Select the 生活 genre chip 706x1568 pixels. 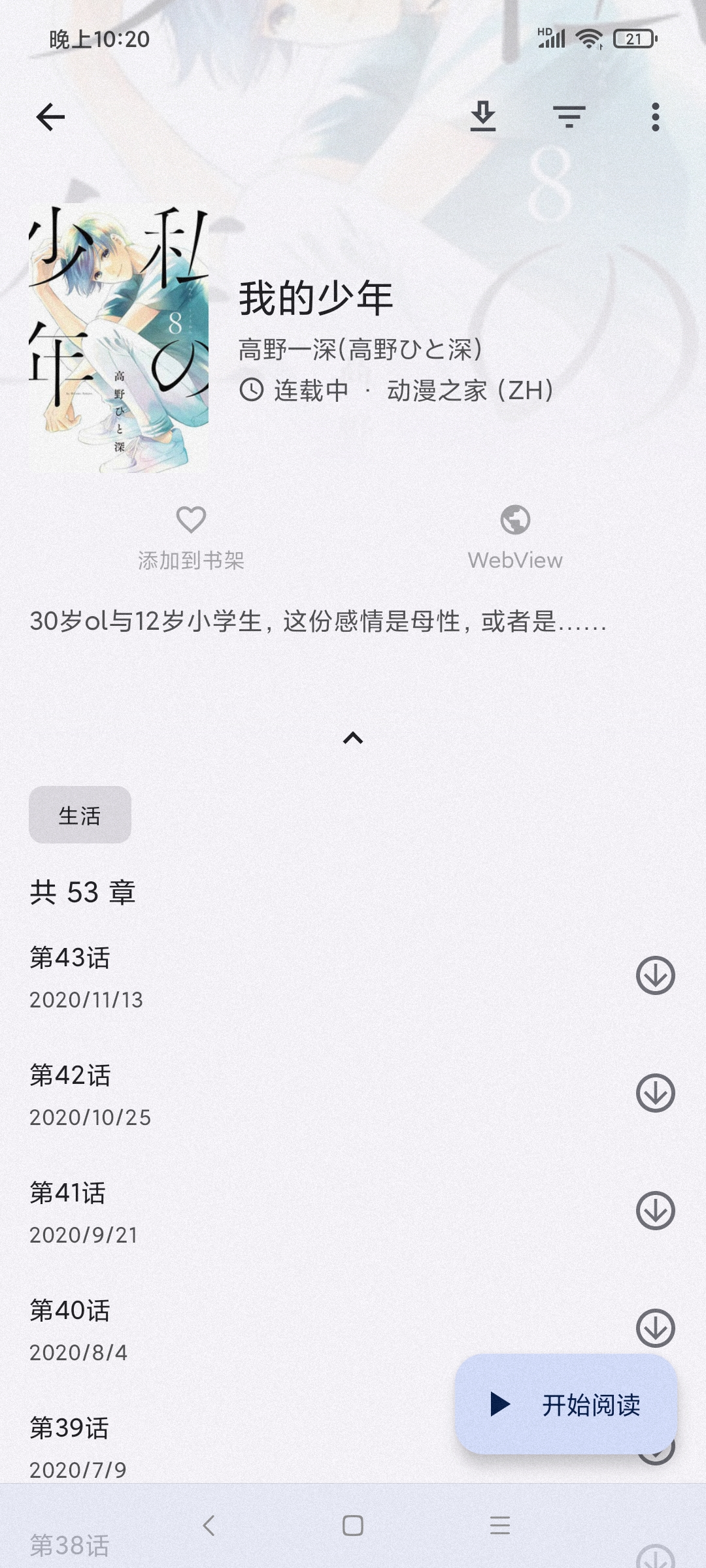80,815
